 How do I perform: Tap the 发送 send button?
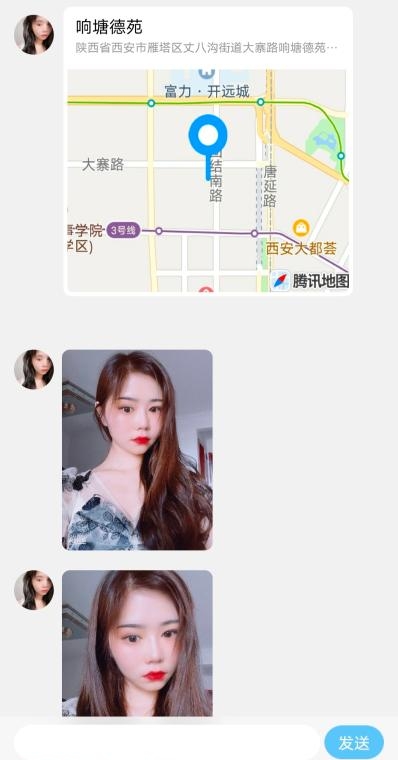(354, 742)
